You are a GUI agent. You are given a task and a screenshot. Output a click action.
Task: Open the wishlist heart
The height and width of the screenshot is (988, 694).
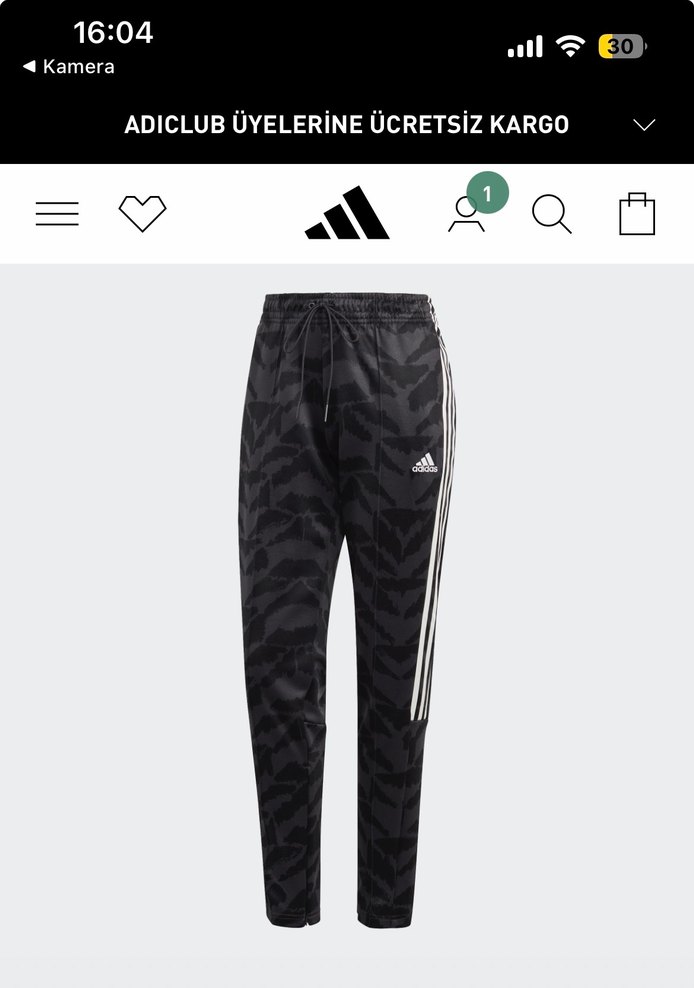click(142, 213)
